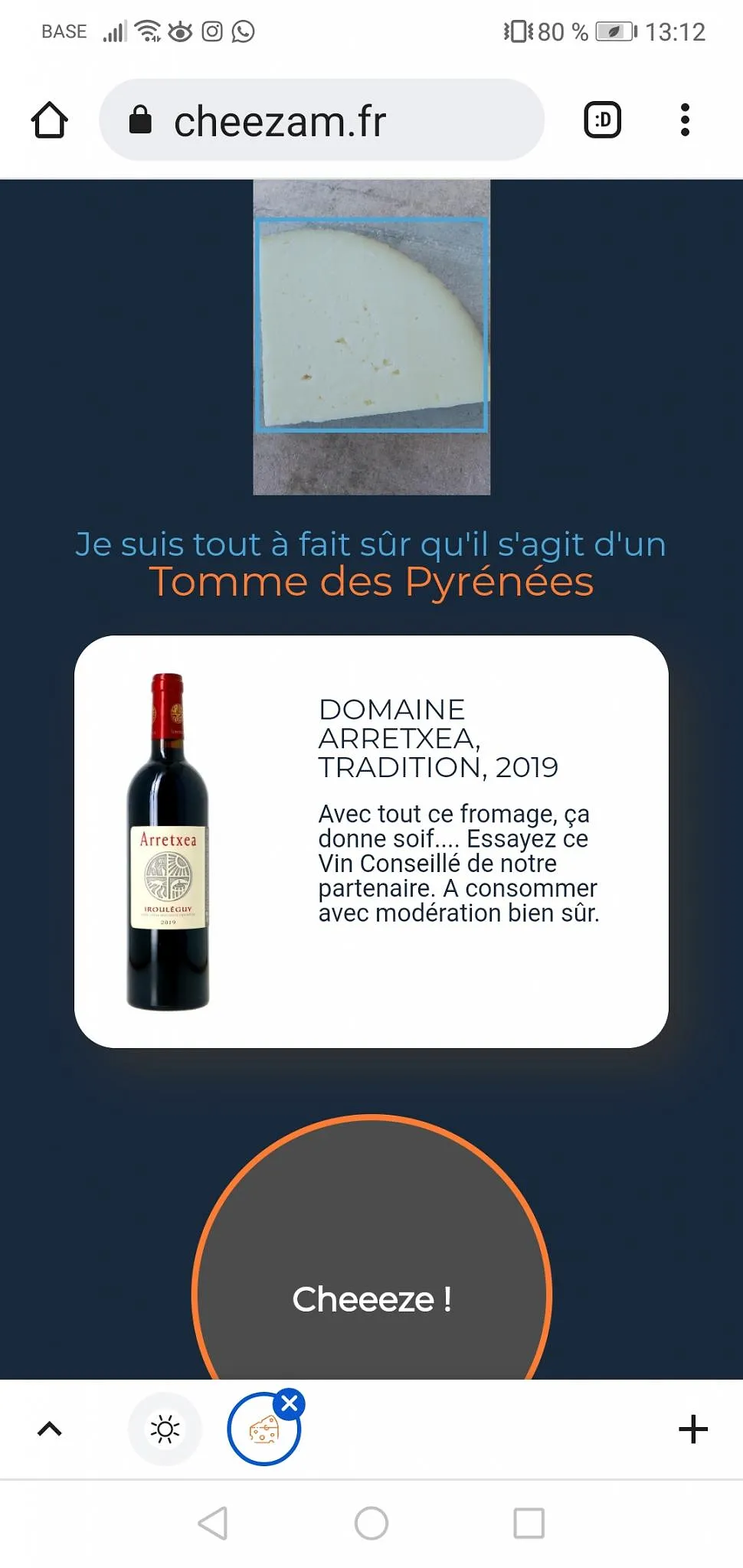Open the Domaine Arretxea wine card
This screenshot has width=743, height=1568.
click(x=371, y=841)
